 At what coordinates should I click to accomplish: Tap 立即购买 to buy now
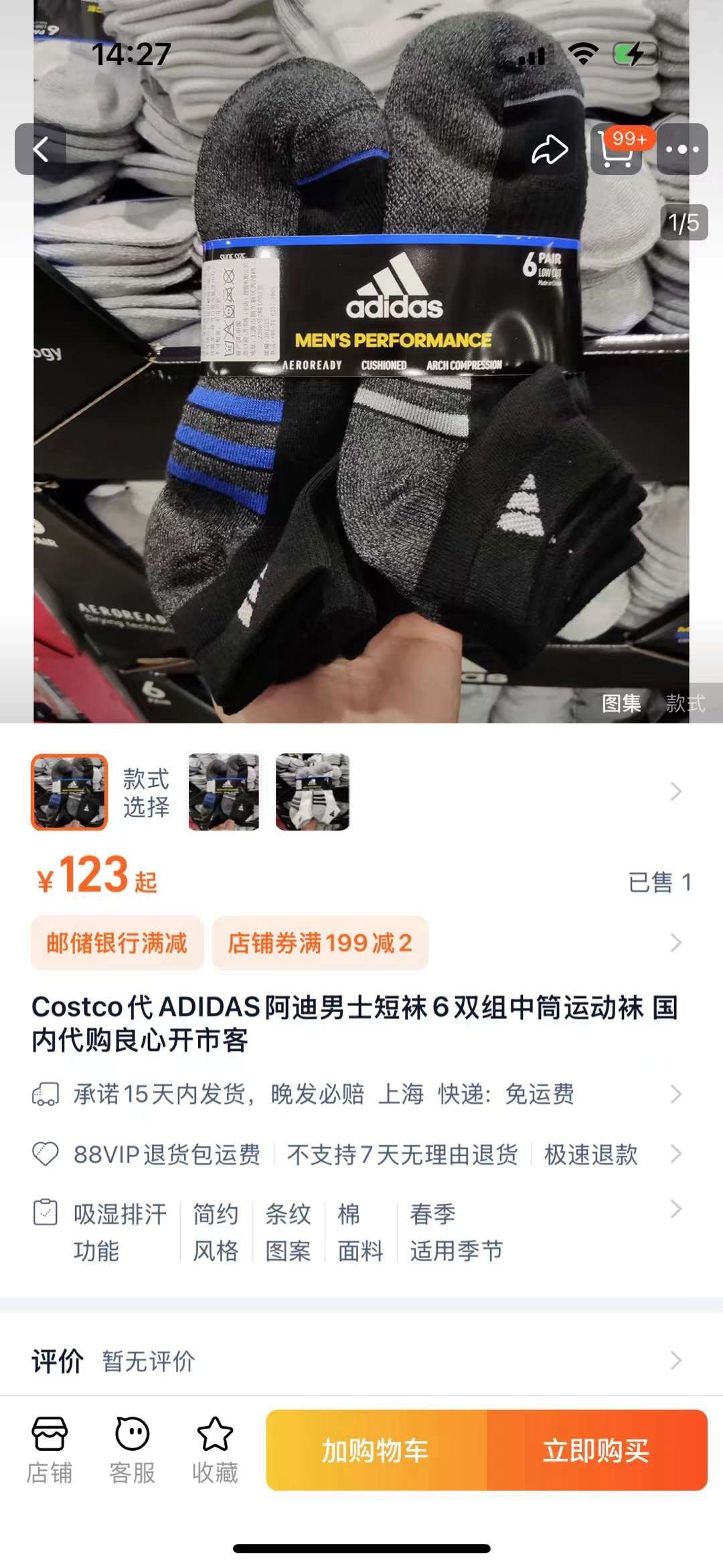(596, 1450)
